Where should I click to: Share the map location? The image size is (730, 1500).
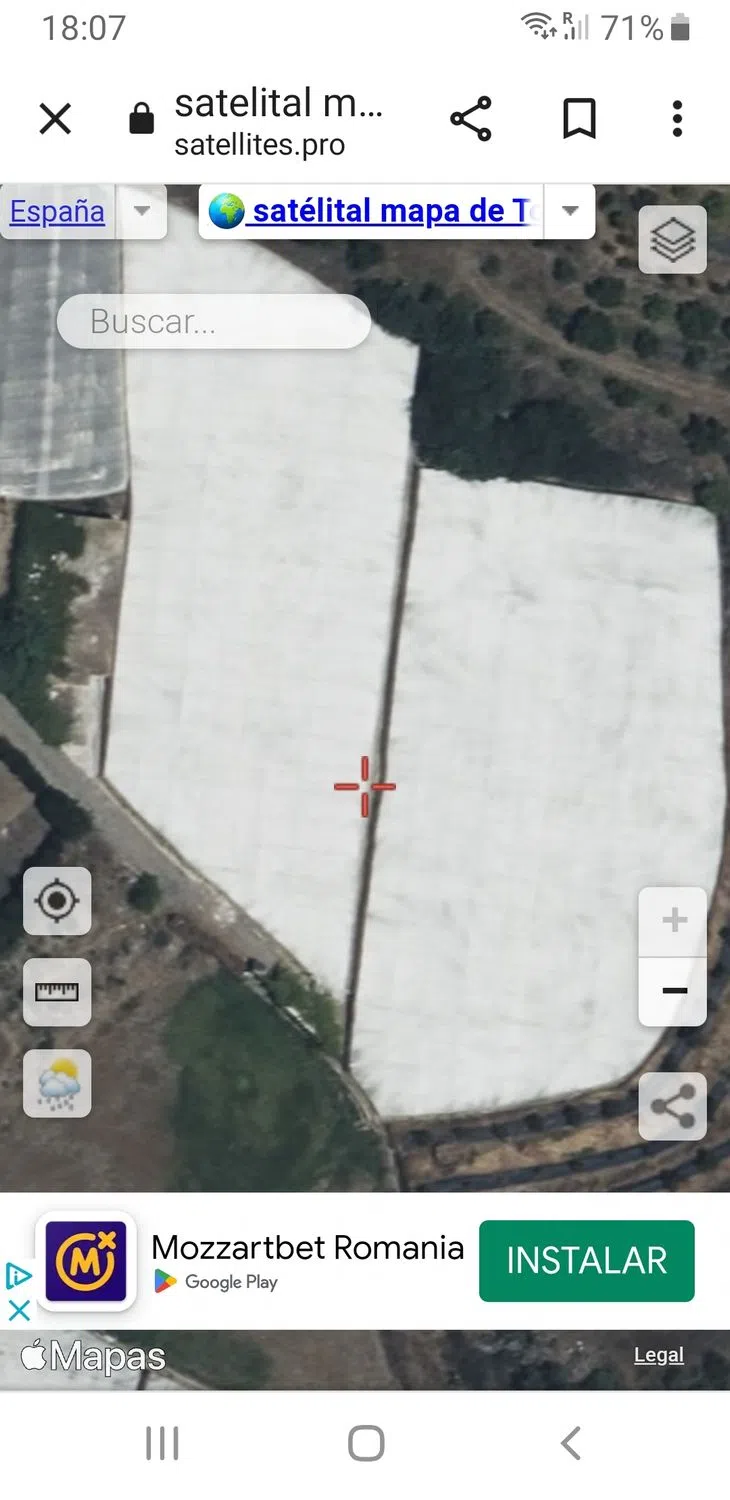point(672,1107)
